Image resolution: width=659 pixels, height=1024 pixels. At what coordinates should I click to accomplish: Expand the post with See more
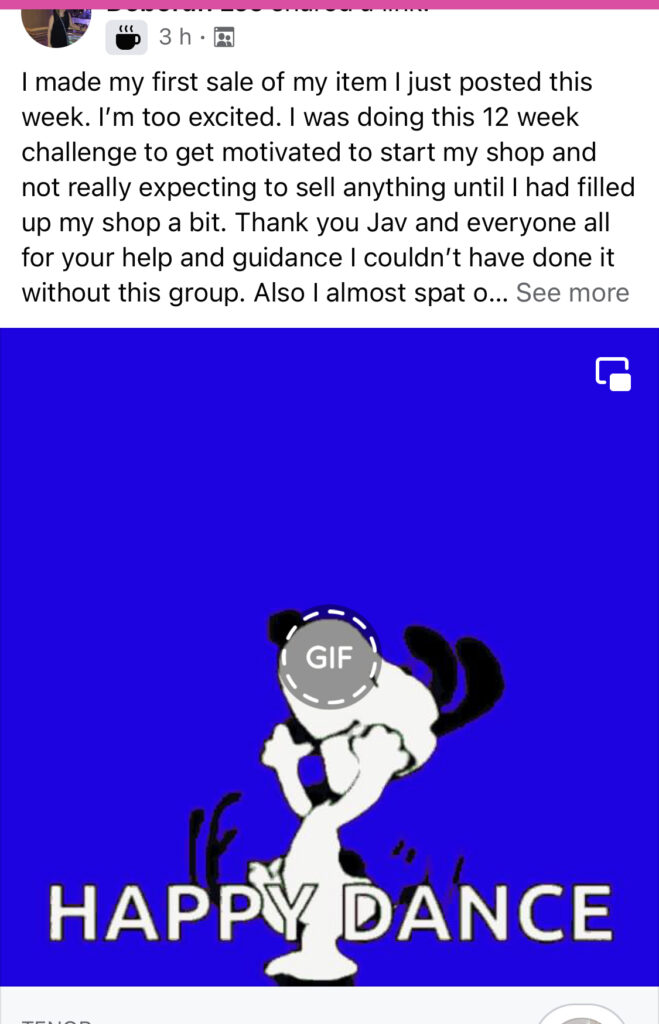[572, 293]
